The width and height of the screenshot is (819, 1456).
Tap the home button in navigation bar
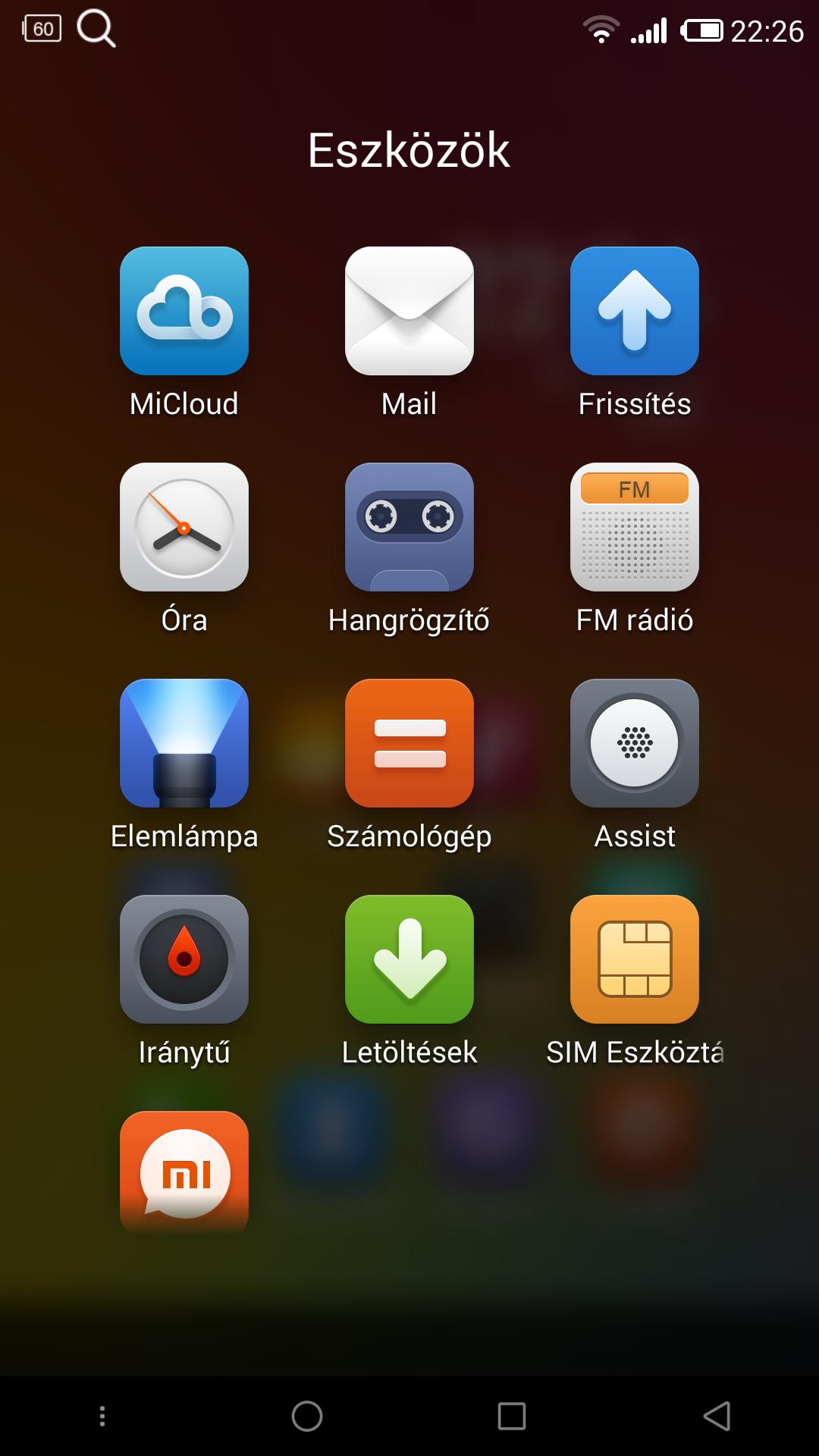307,1416
